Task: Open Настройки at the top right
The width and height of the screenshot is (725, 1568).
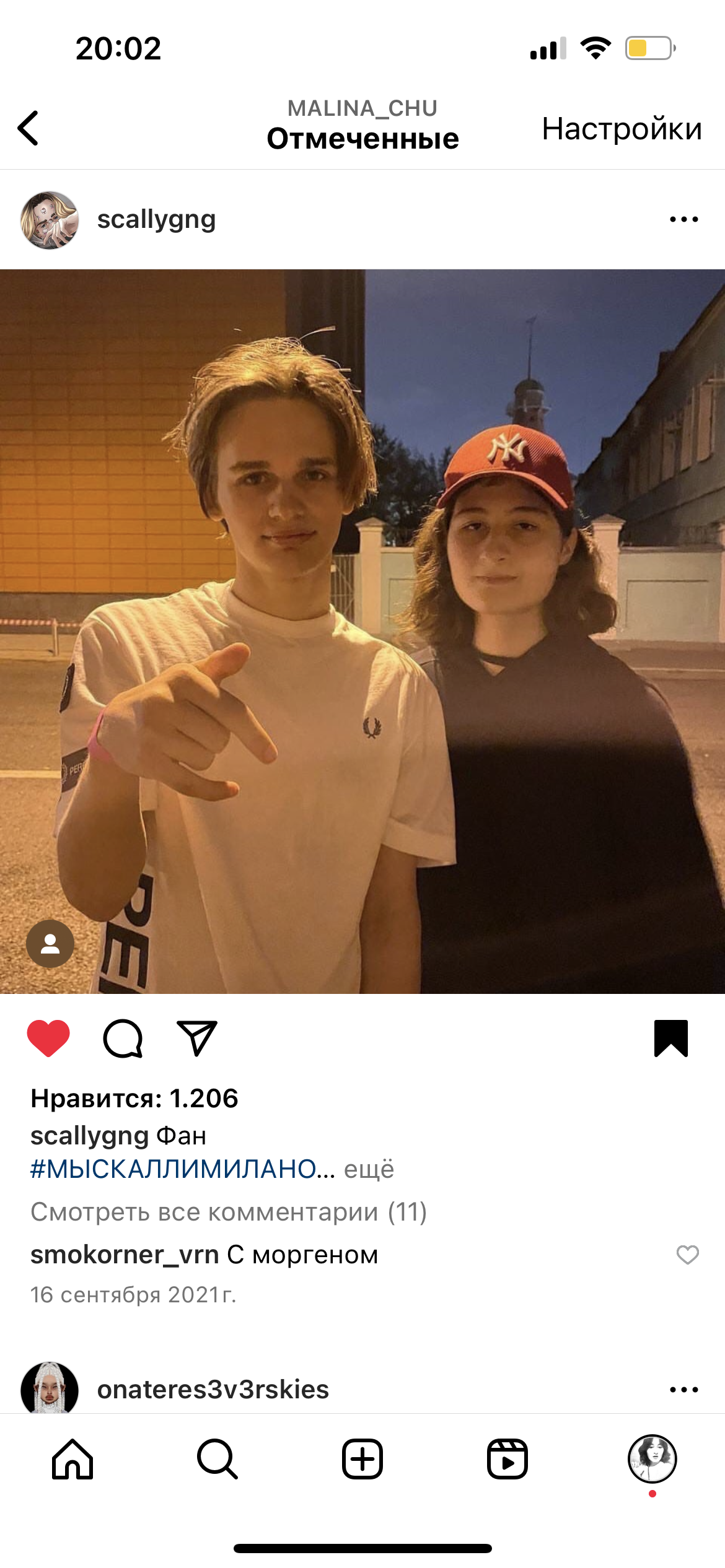Action: (x=622, y=129)
